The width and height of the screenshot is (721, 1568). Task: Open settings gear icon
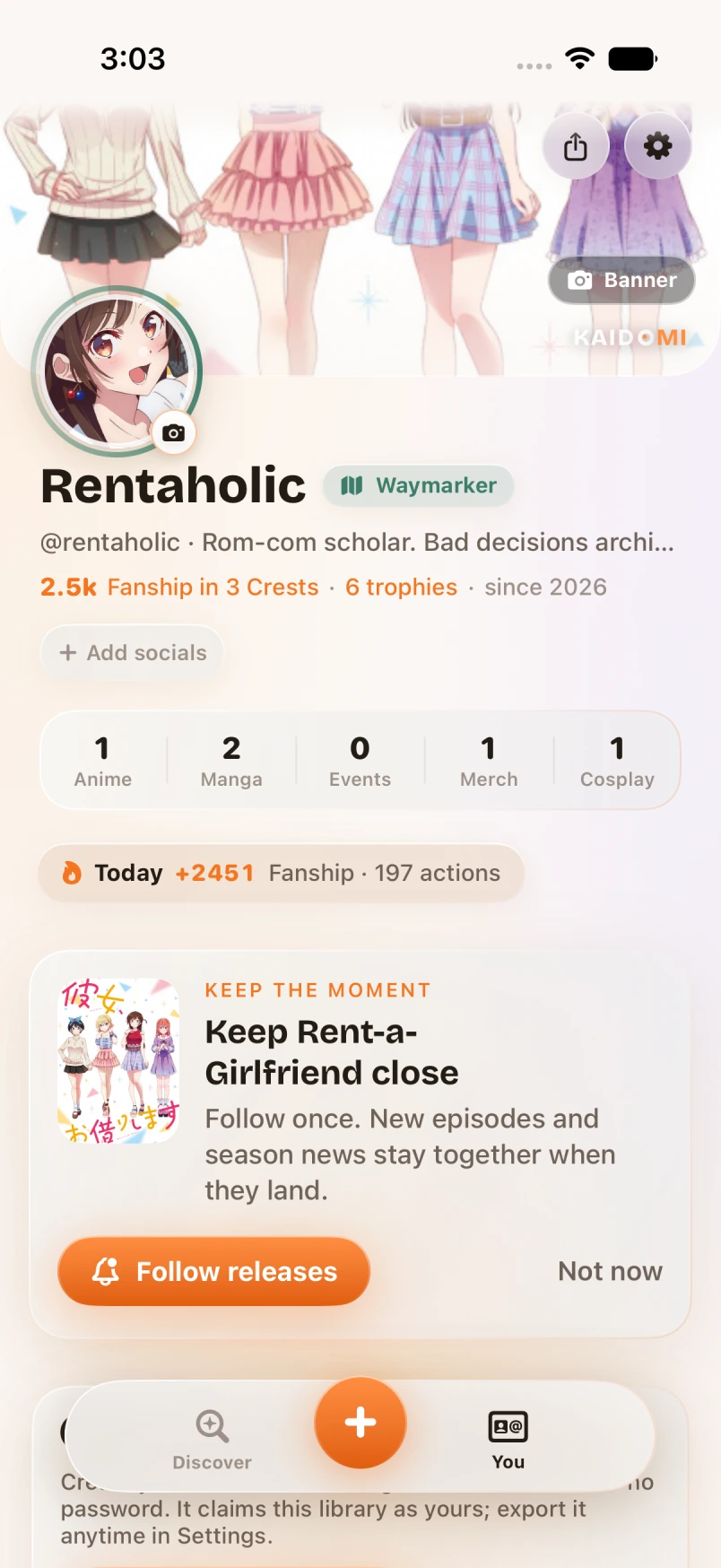[x=657, y=146]
